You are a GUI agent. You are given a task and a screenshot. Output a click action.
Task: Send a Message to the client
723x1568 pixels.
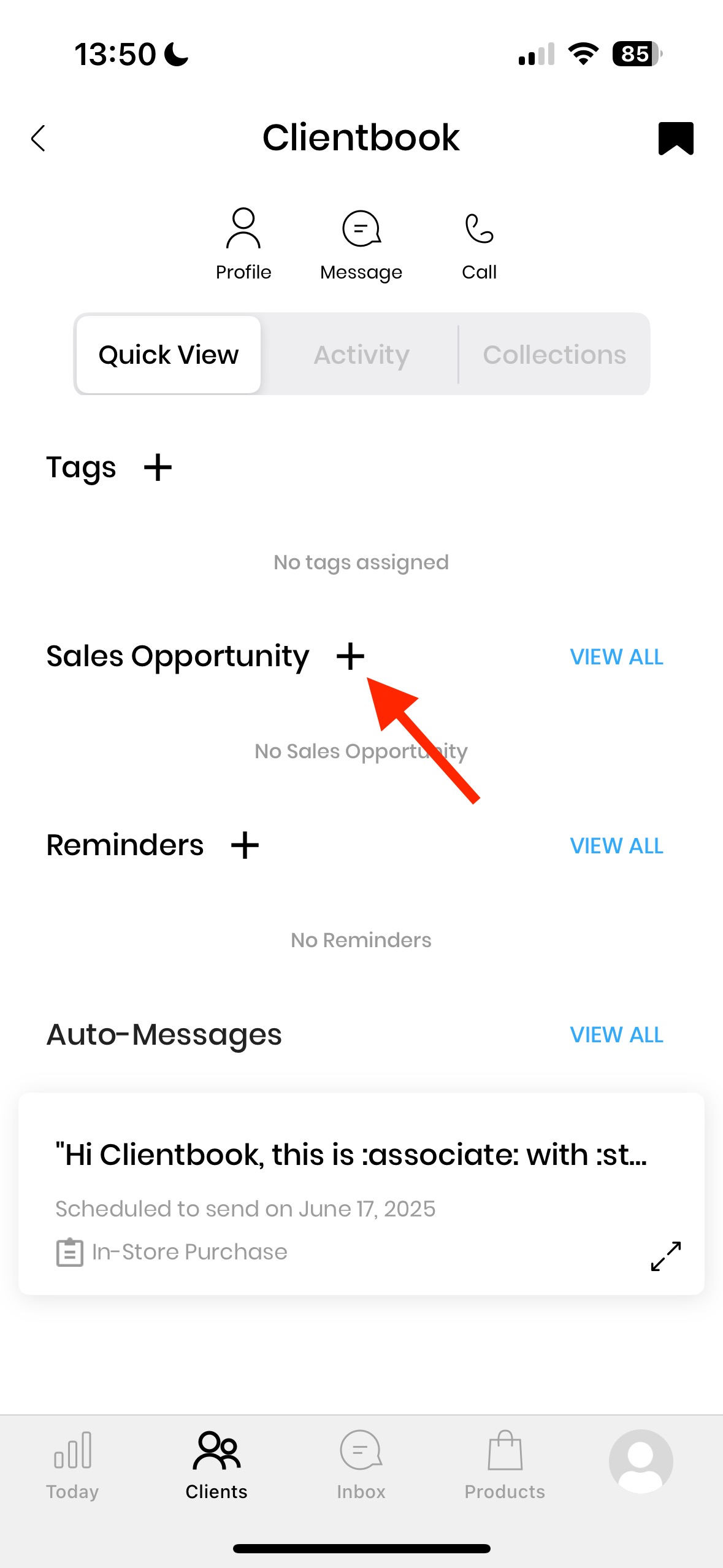361,244
